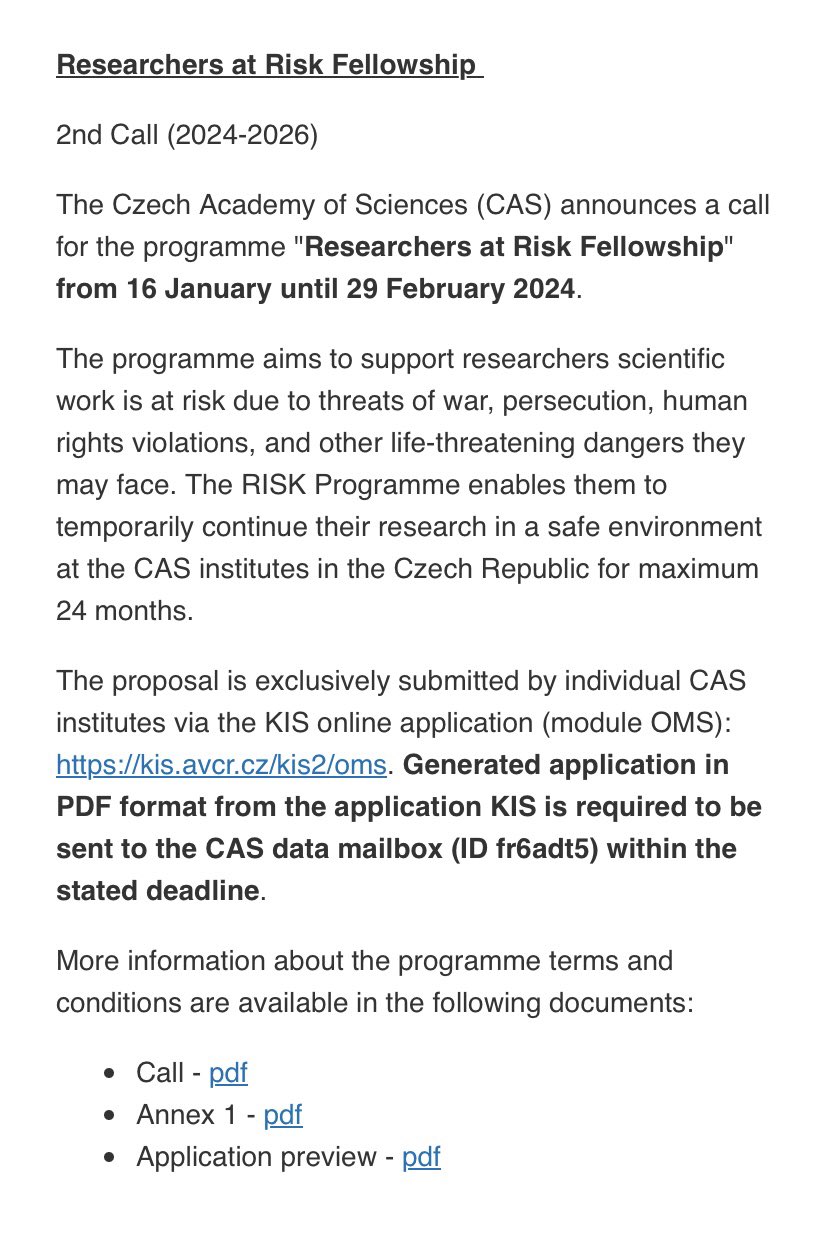Open the Annex 1 pdf link
The image size is (828, 1238).
pos(283,1115)
